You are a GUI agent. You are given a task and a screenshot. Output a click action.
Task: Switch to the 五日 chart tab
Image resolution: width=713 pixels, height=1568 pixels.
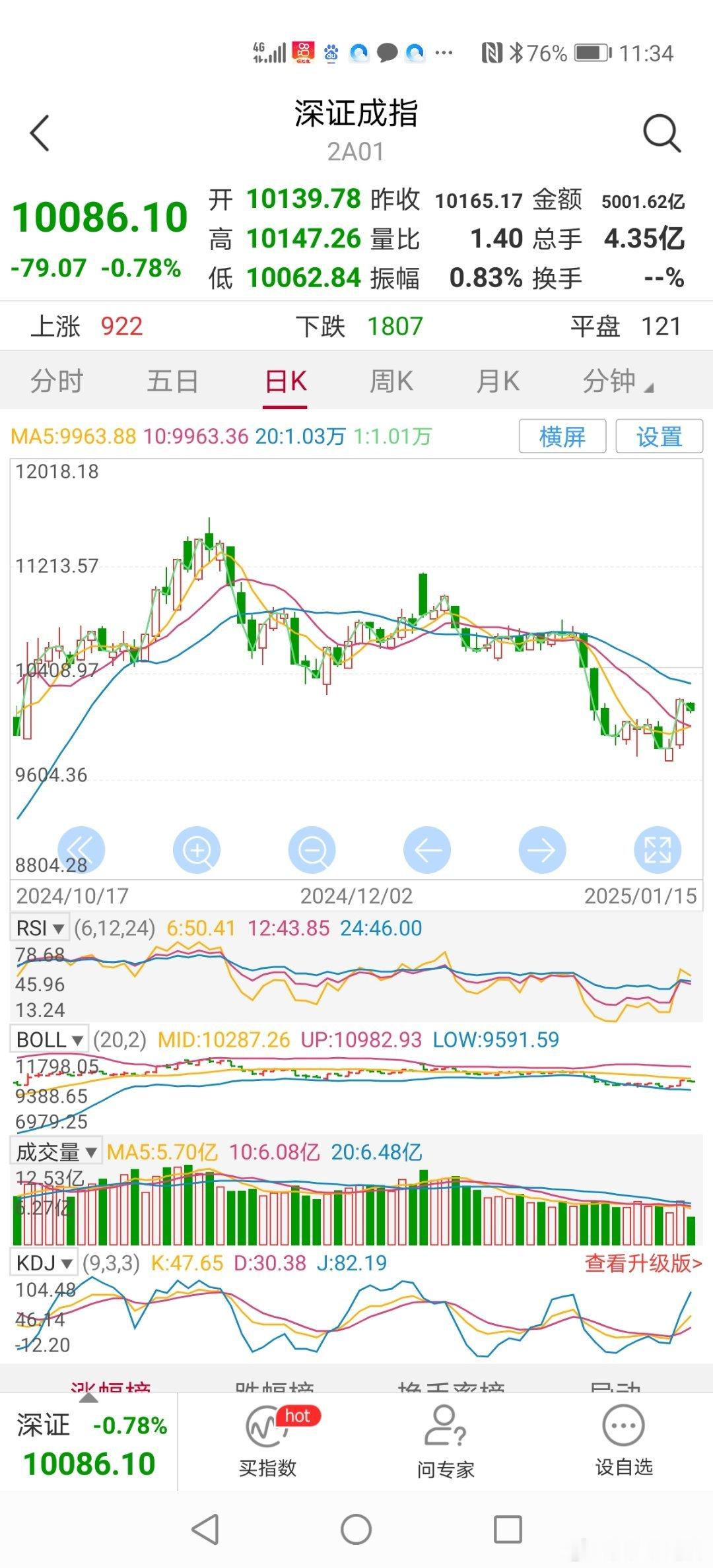pos(172,381)
